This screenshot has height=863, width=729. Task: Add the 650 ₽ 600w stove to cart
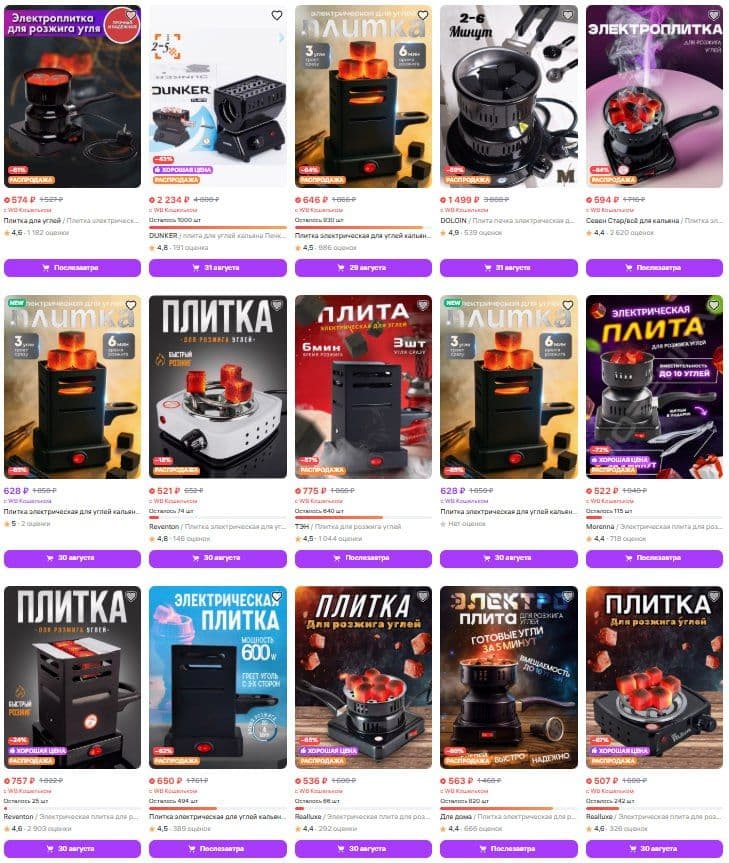pos(217,848)
